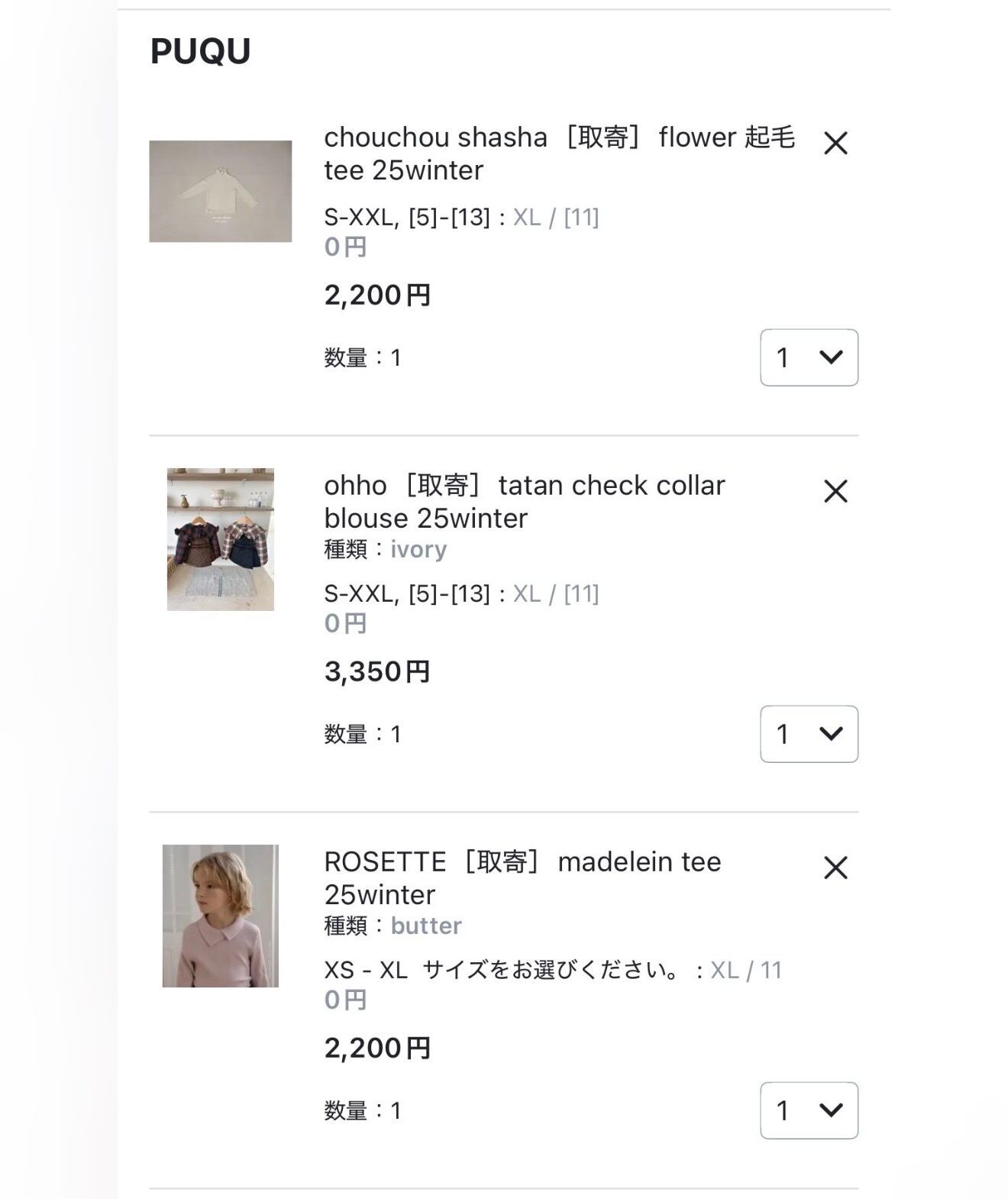Screen dimensions: 1008x1199
Task: Remove ohho tatan check collar blouse
Action: [835, 491]
